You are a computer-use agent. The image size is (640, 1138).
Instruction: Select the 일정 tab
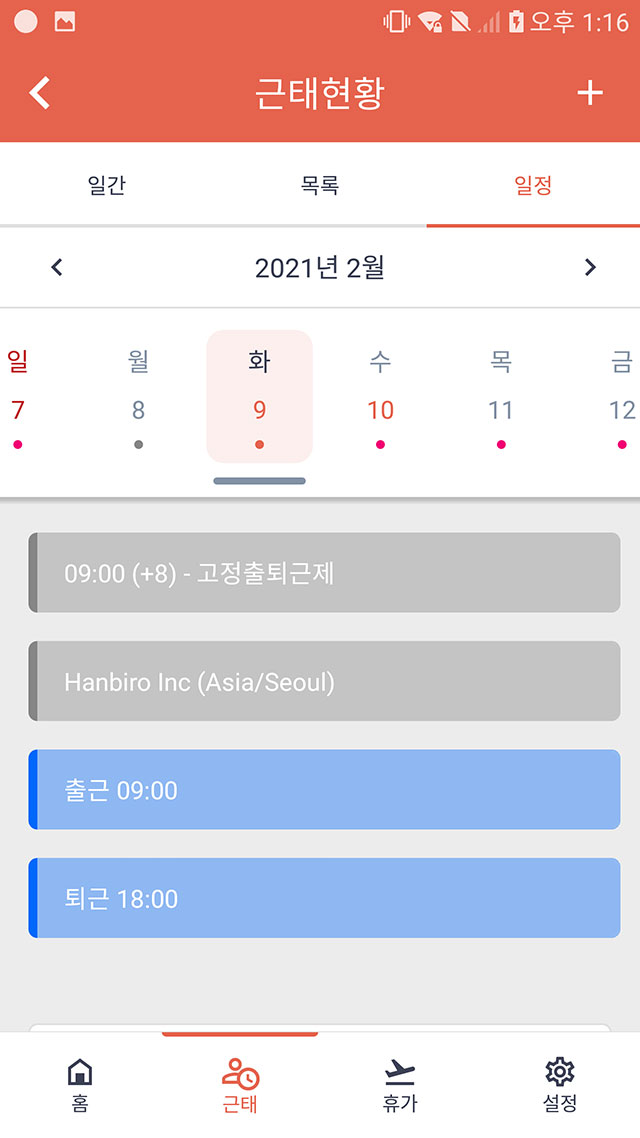point(533,185)
